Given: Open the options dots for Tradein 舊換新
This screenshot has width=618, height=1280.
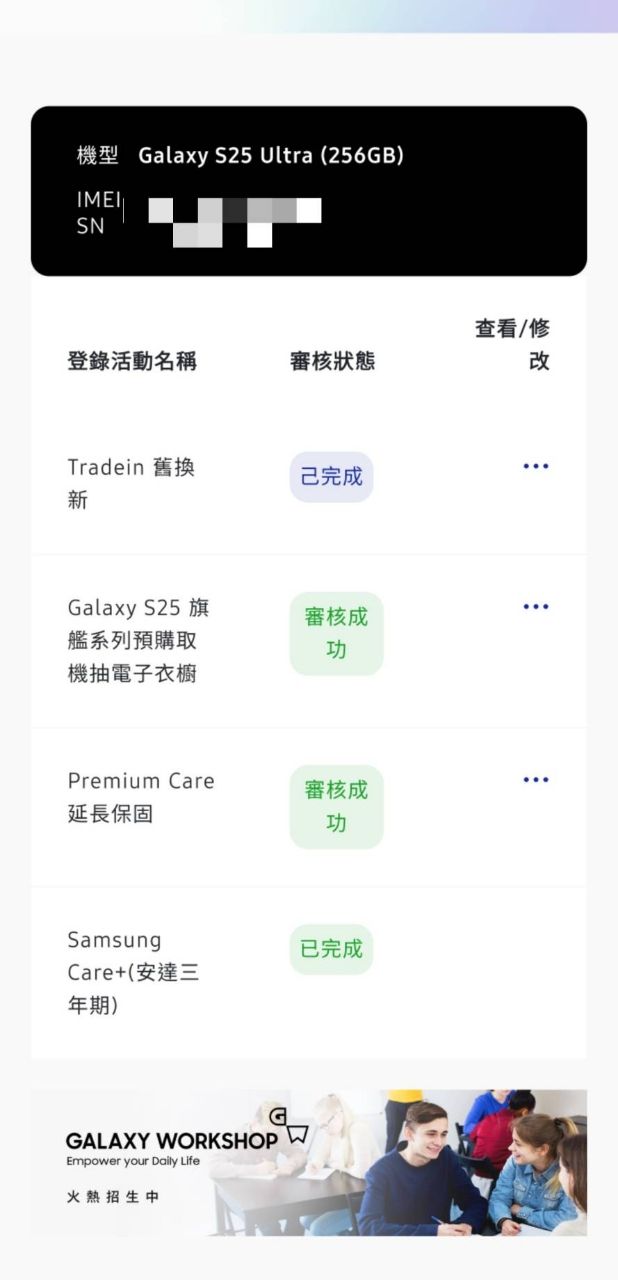Looking at the screenshot, I should tap(536, 466).
